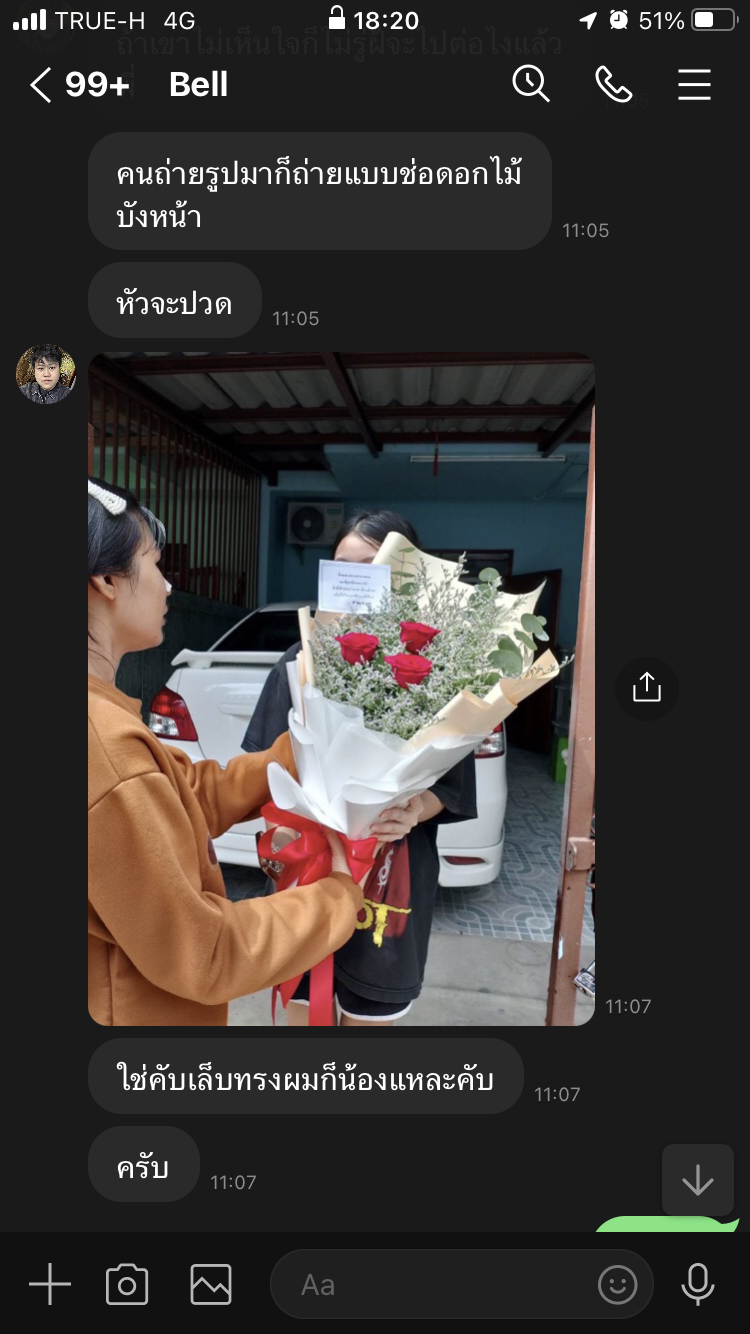Go back to the chat list
This screenshot has height=1334, width=750.
tap(41, 85)
